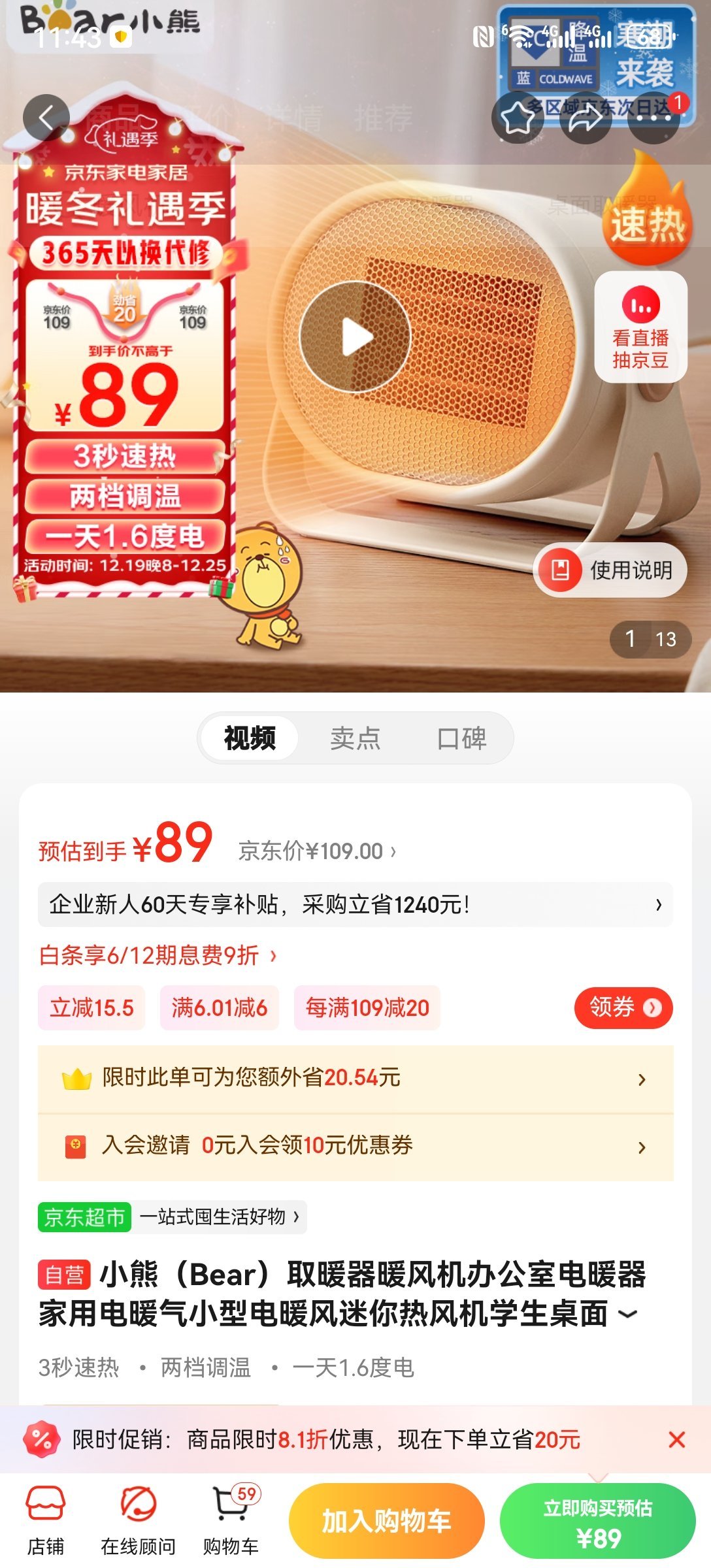Switch to the 口碑 tab

[x=461, y=738]
